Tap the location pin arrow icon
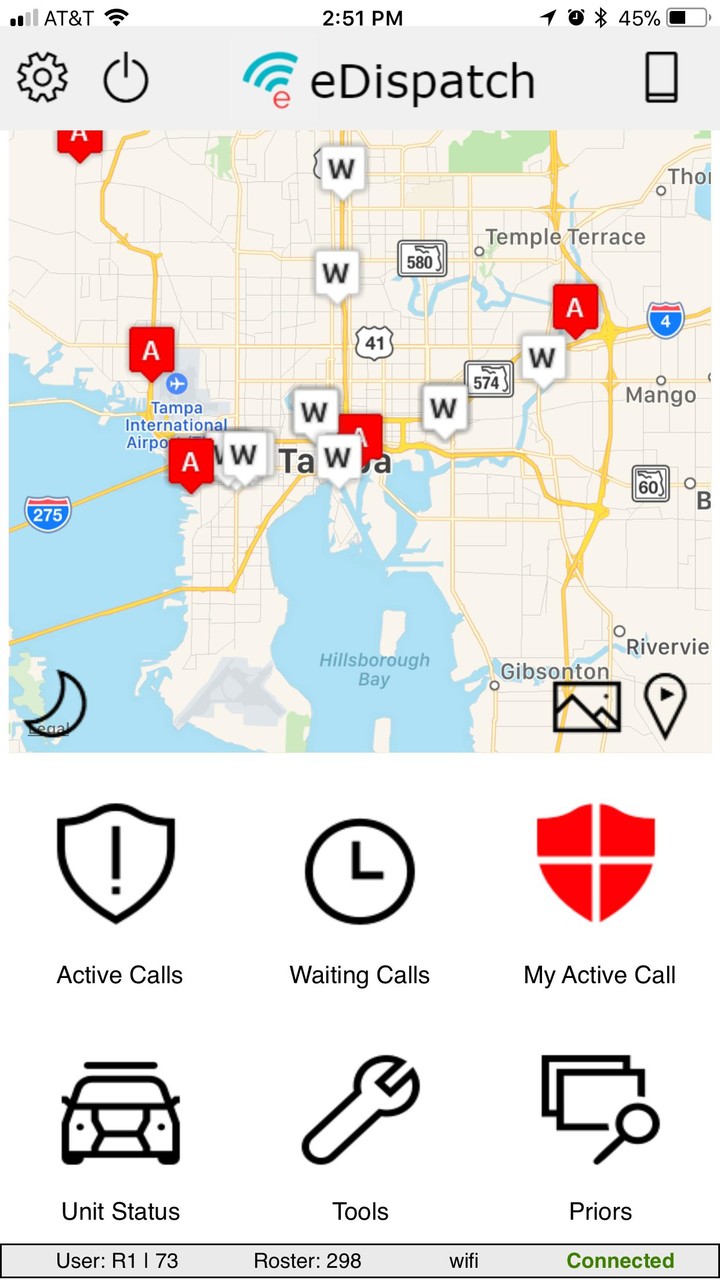Screen dimensions: 720x1280 tap(666, 705)
